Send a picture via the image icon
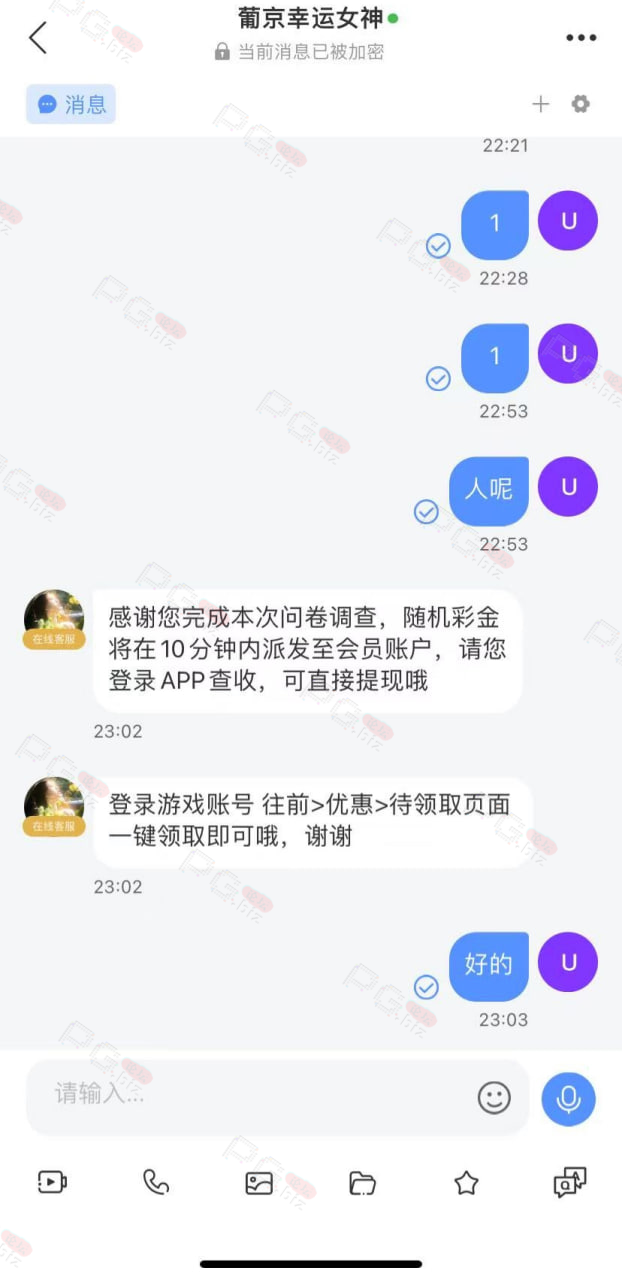 (x=259, y=1183)
